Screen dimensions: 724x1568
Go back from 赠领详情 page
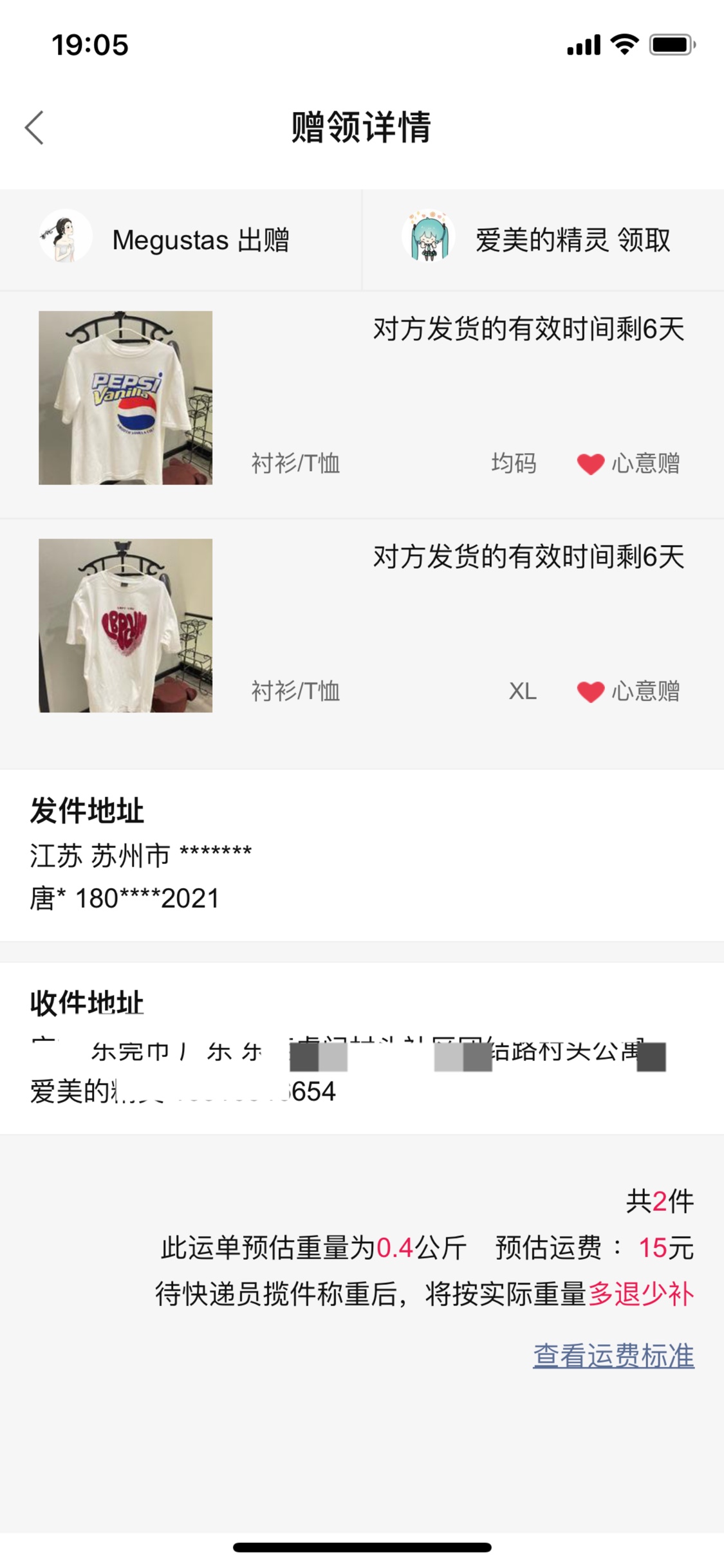coord(35,127)
